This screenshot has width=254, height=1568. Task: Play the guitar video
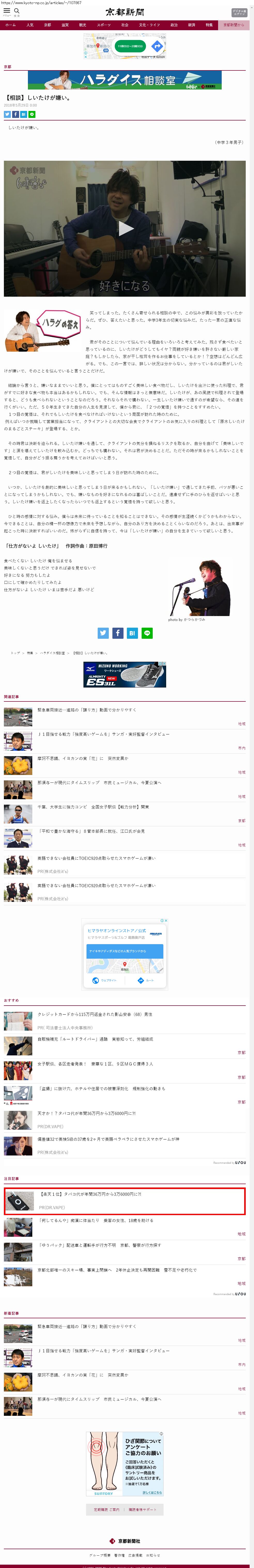(125, 228)
